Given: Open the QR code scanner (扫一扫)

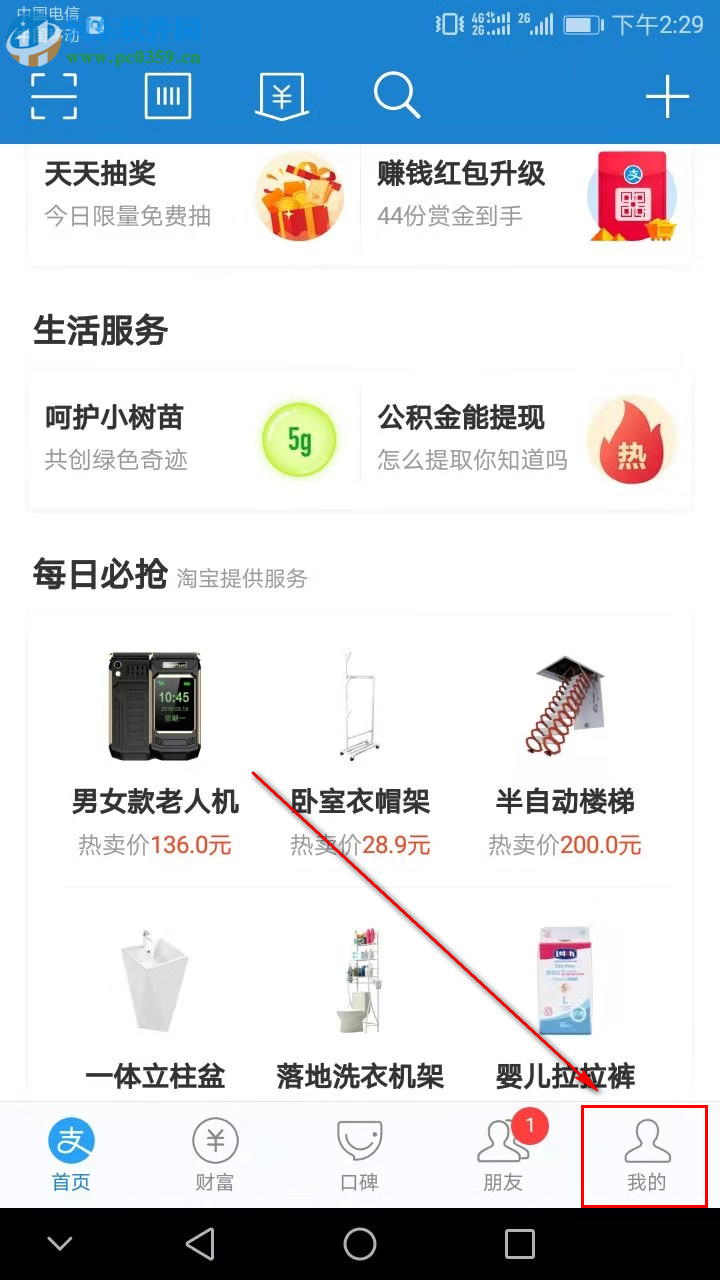Looking at the screenshot, I should click(53, 95).
